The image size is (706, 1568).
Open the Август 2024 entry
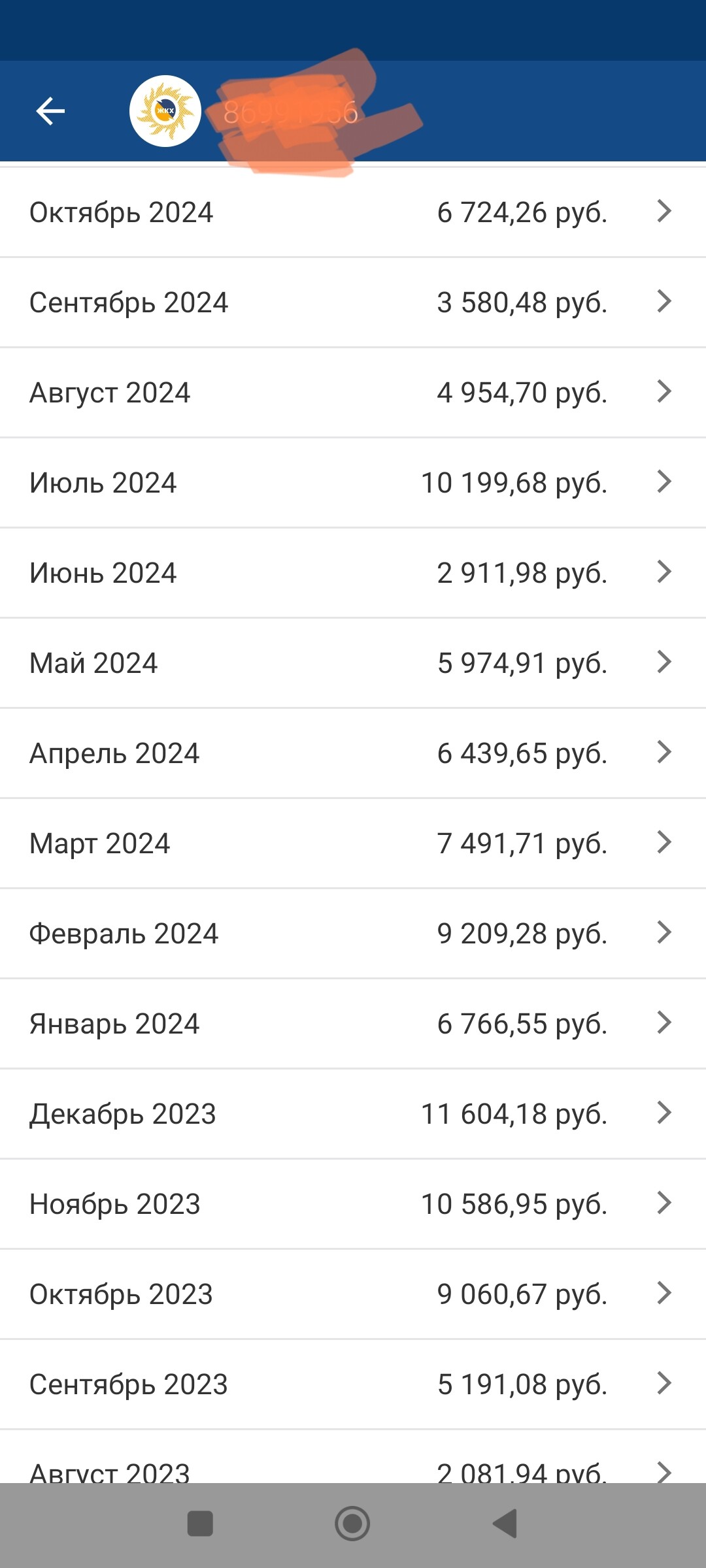(x=353, y=393)
